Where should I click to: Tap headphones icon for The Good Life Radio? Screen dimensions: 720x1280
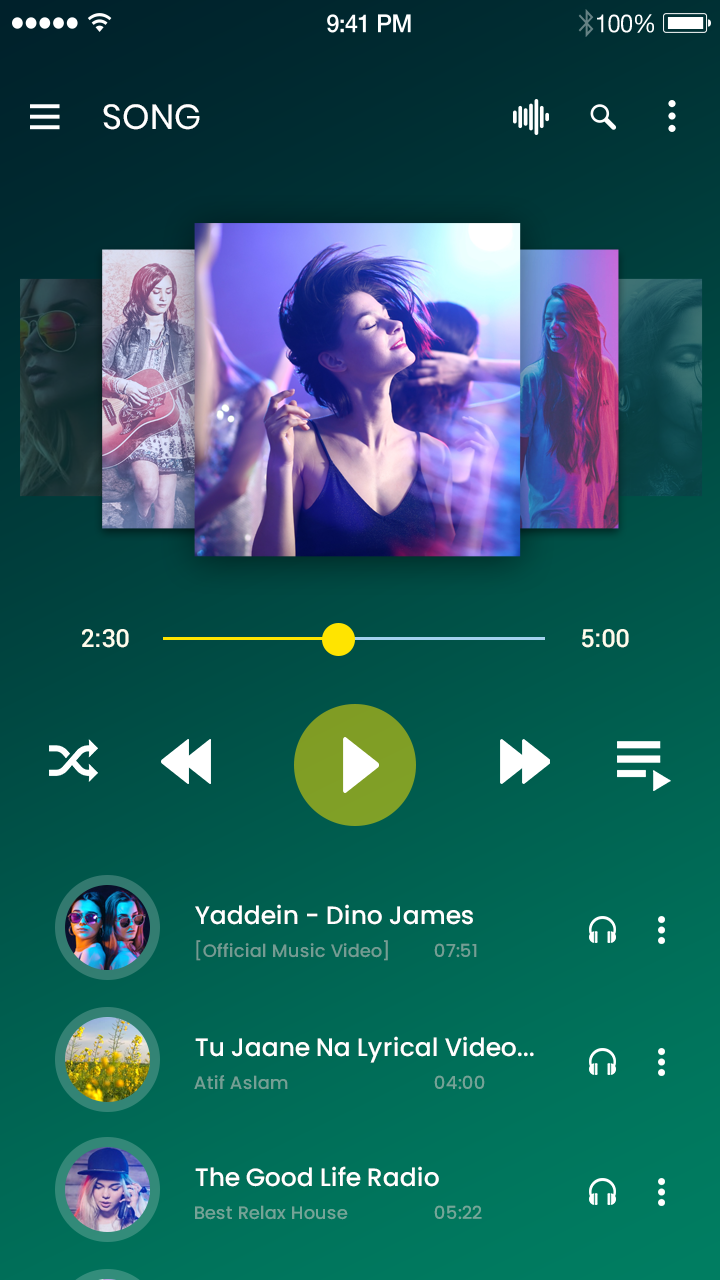(x=602, y=1192)
